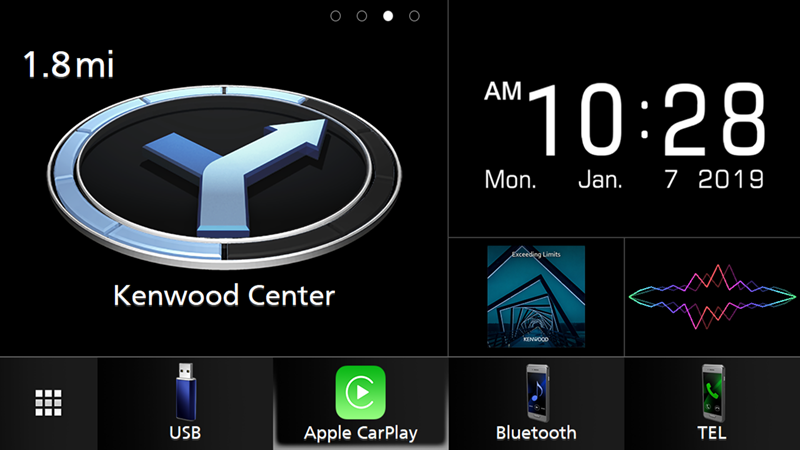The image size is (800, 450).
Task: Launch Apple CarPlay
Action: 360,402
